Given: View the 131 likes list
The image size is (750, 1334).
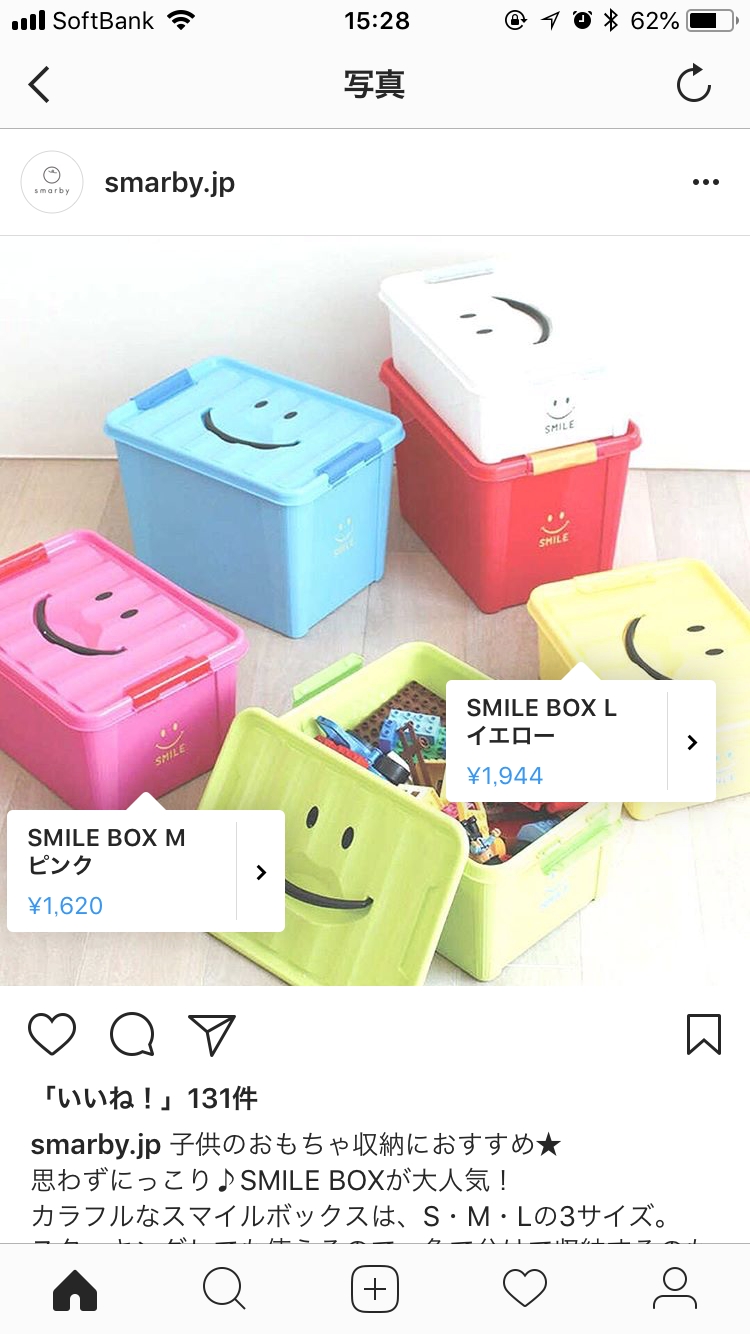Looking at the screenshot, I should (x=145, y=1099).
